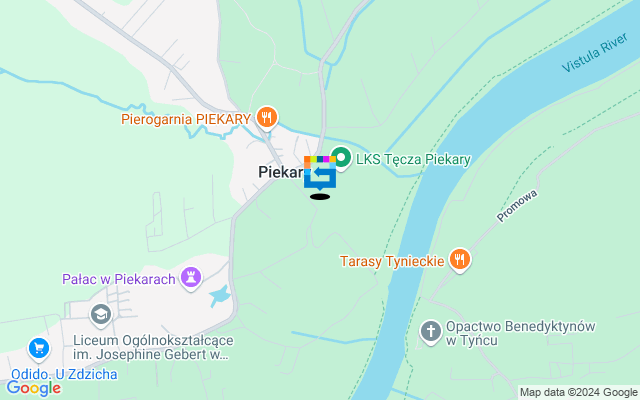Screen dimensions: 640x400
Task: Select the Pałac w Piekarach marker
Action: tap(191, 277)
